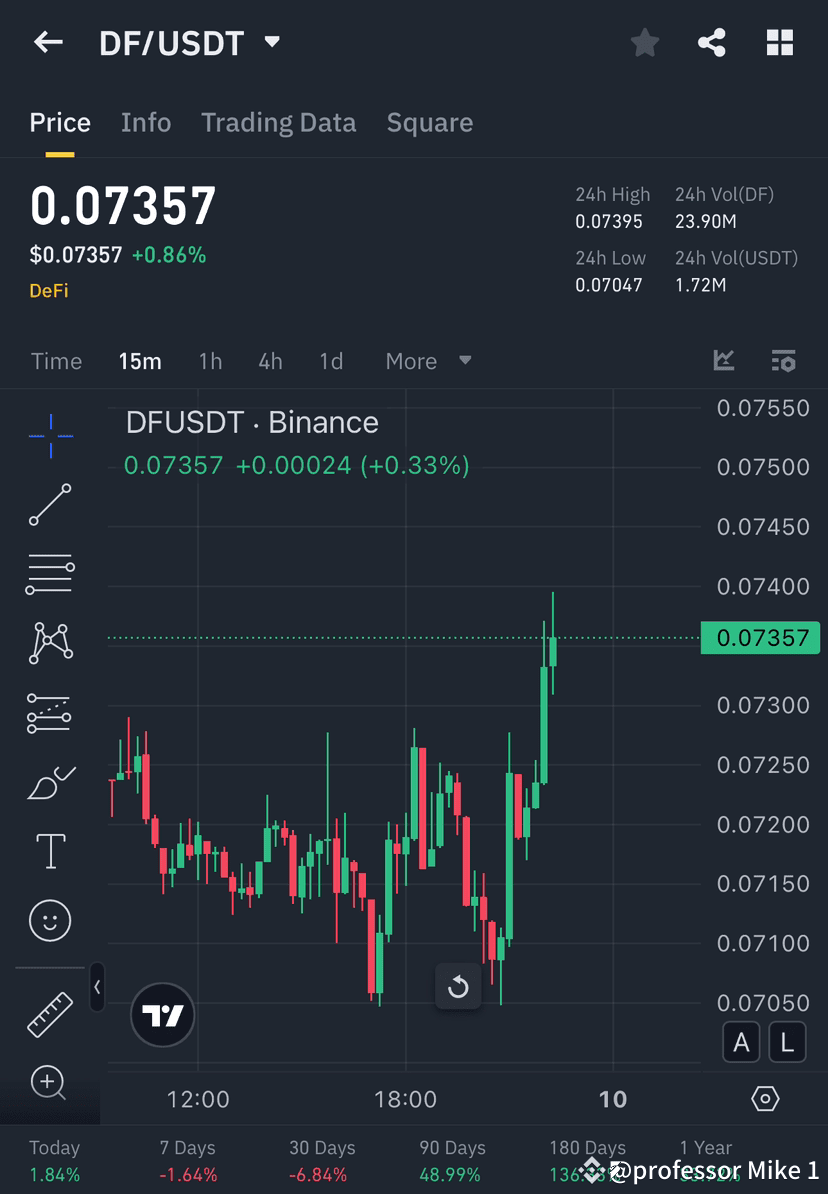Switch to the Trading Data tab

(x=279, y=122)
